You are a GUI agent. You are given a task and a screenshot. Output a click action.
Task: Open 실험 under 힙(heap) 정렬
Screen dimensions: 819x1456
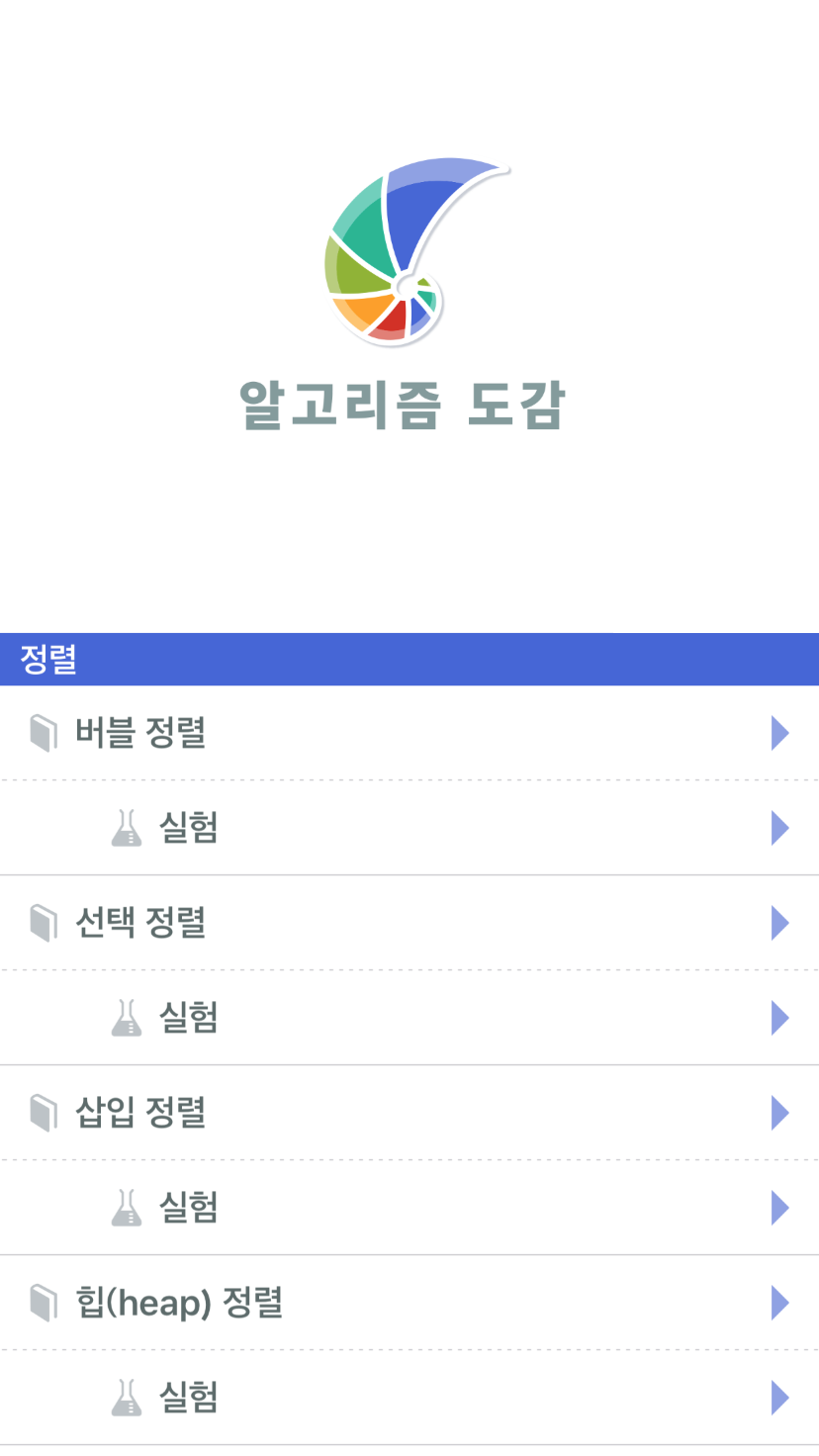(x=188, y=1398)
